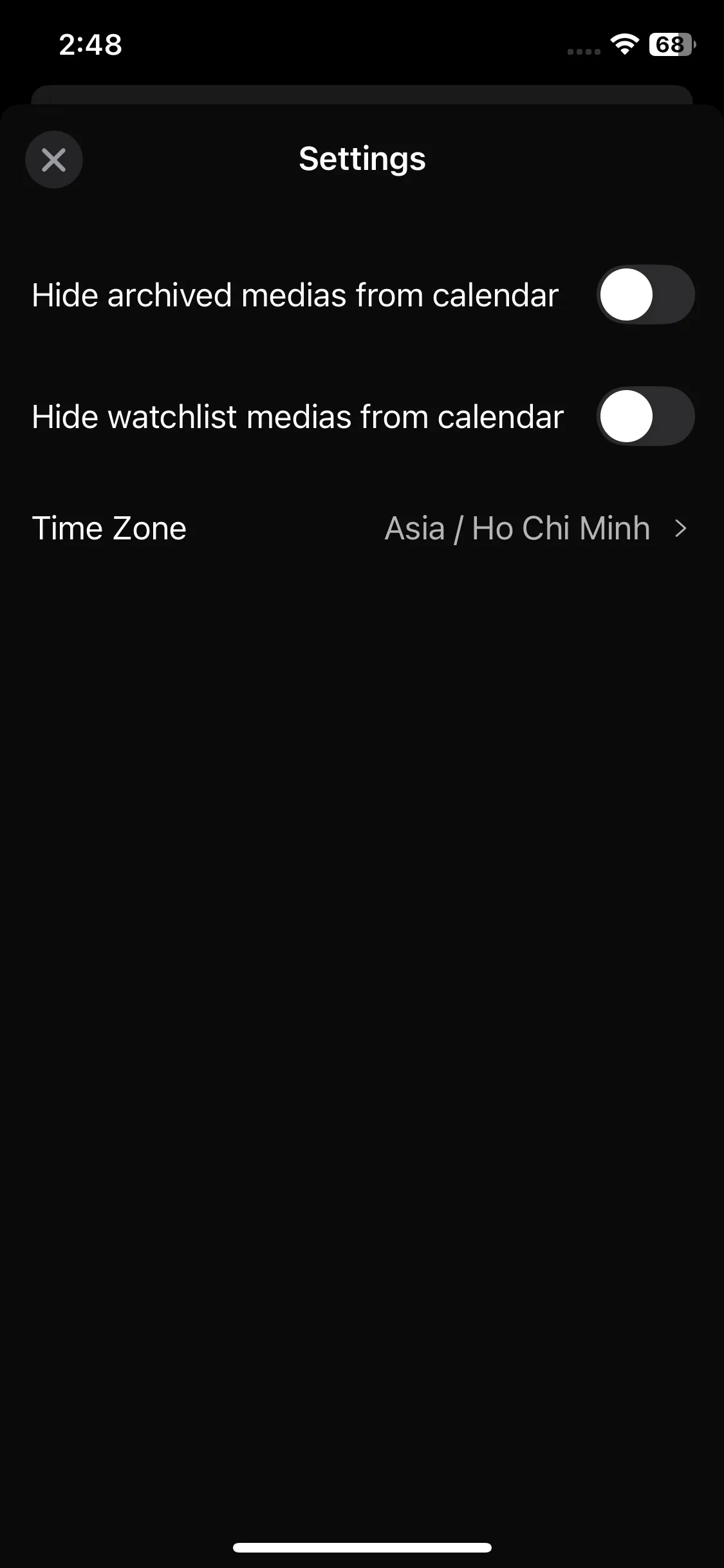Toggle Hide archived medias from calendar
The height and width of the screenshot is (1568, 724).
pos(645,295)
